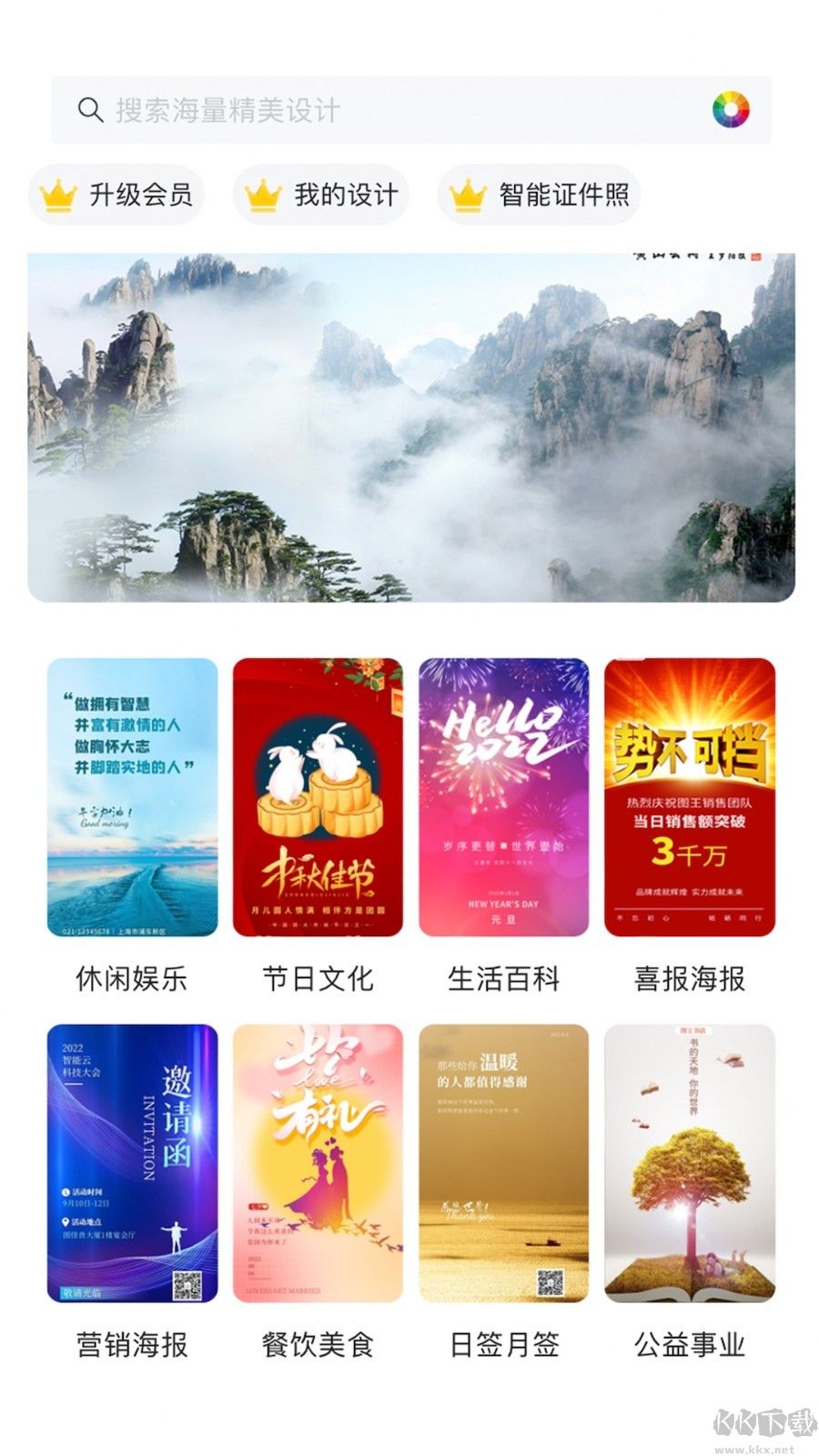819x1456 pixels.
Task: Open the golden tree 公益事业 poster
Action: tap(690, 1165)
